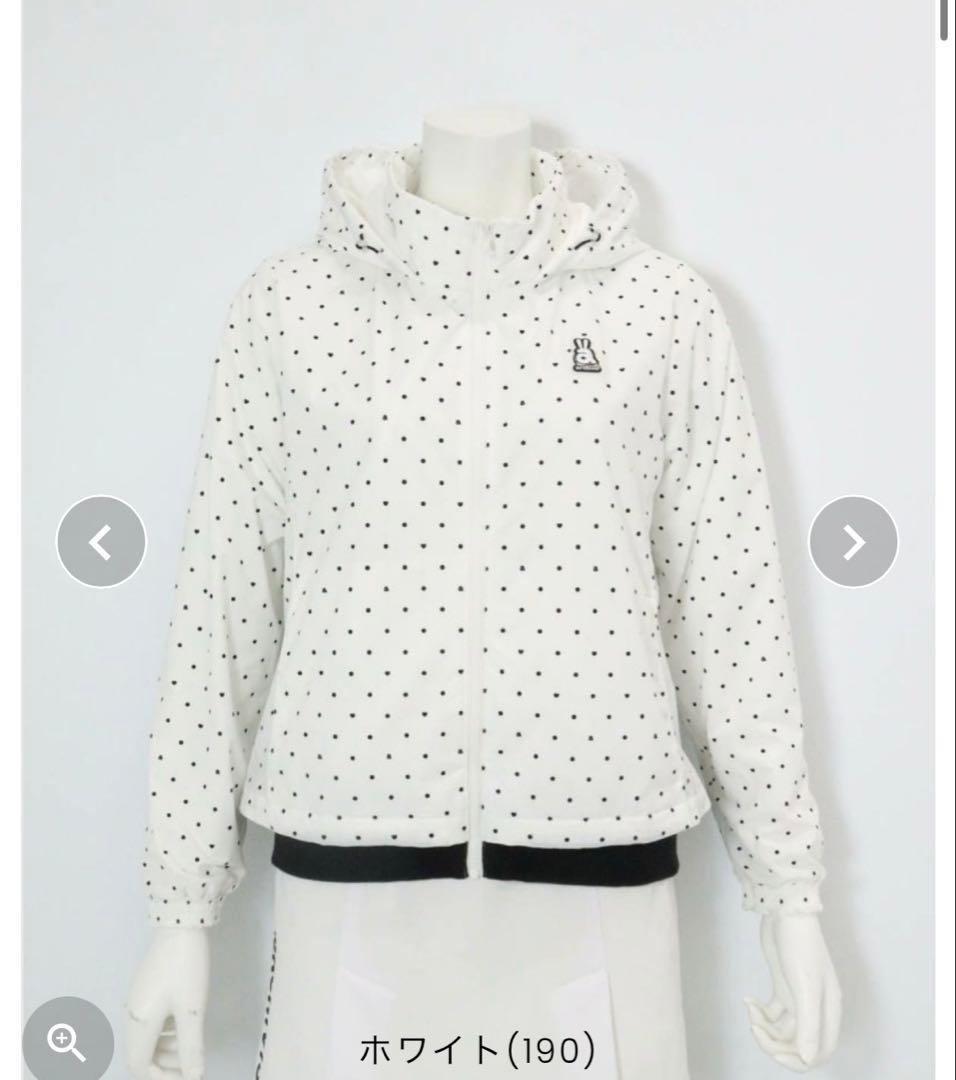Image resolution: width=956 pixels, height=1080 pixels.
Task: Go to the next product image
Action: pos(853,542)
